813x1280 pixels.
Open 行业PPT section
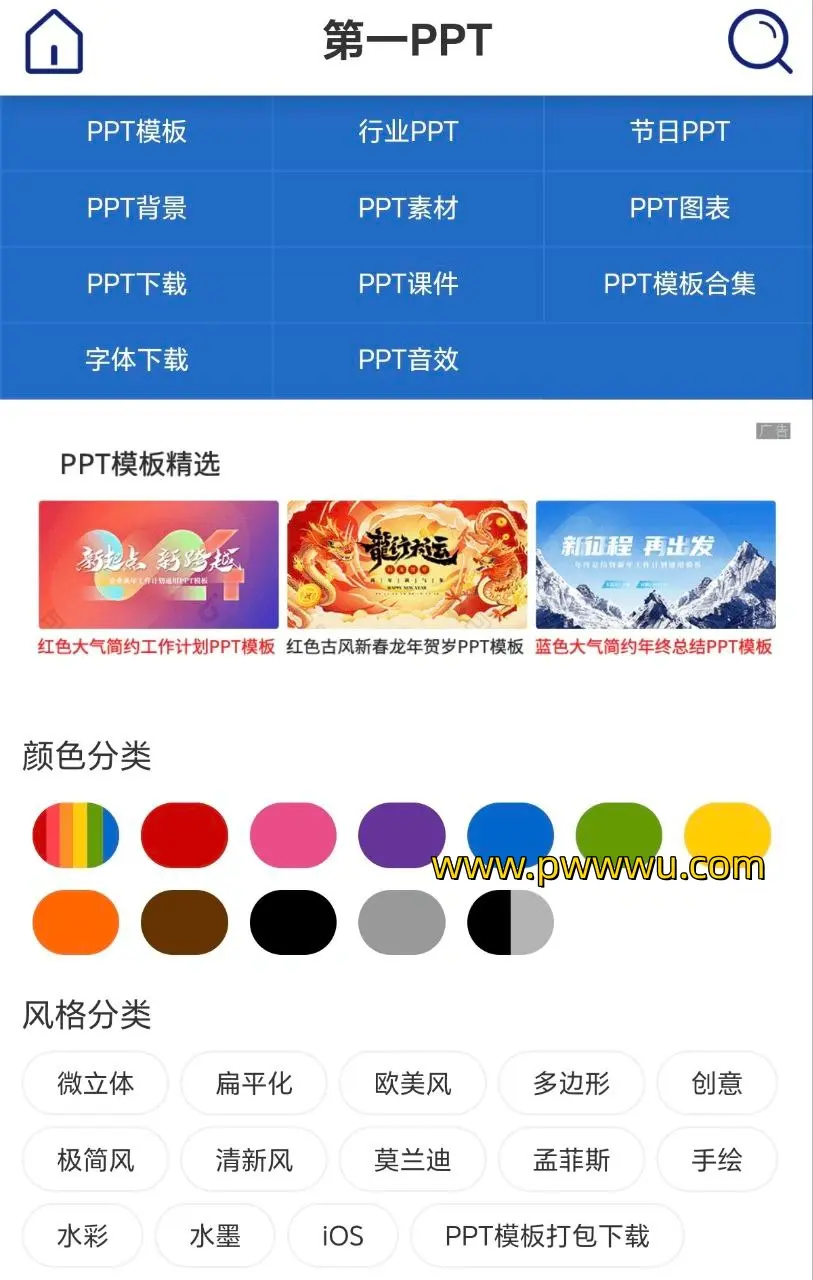[408, 132]
